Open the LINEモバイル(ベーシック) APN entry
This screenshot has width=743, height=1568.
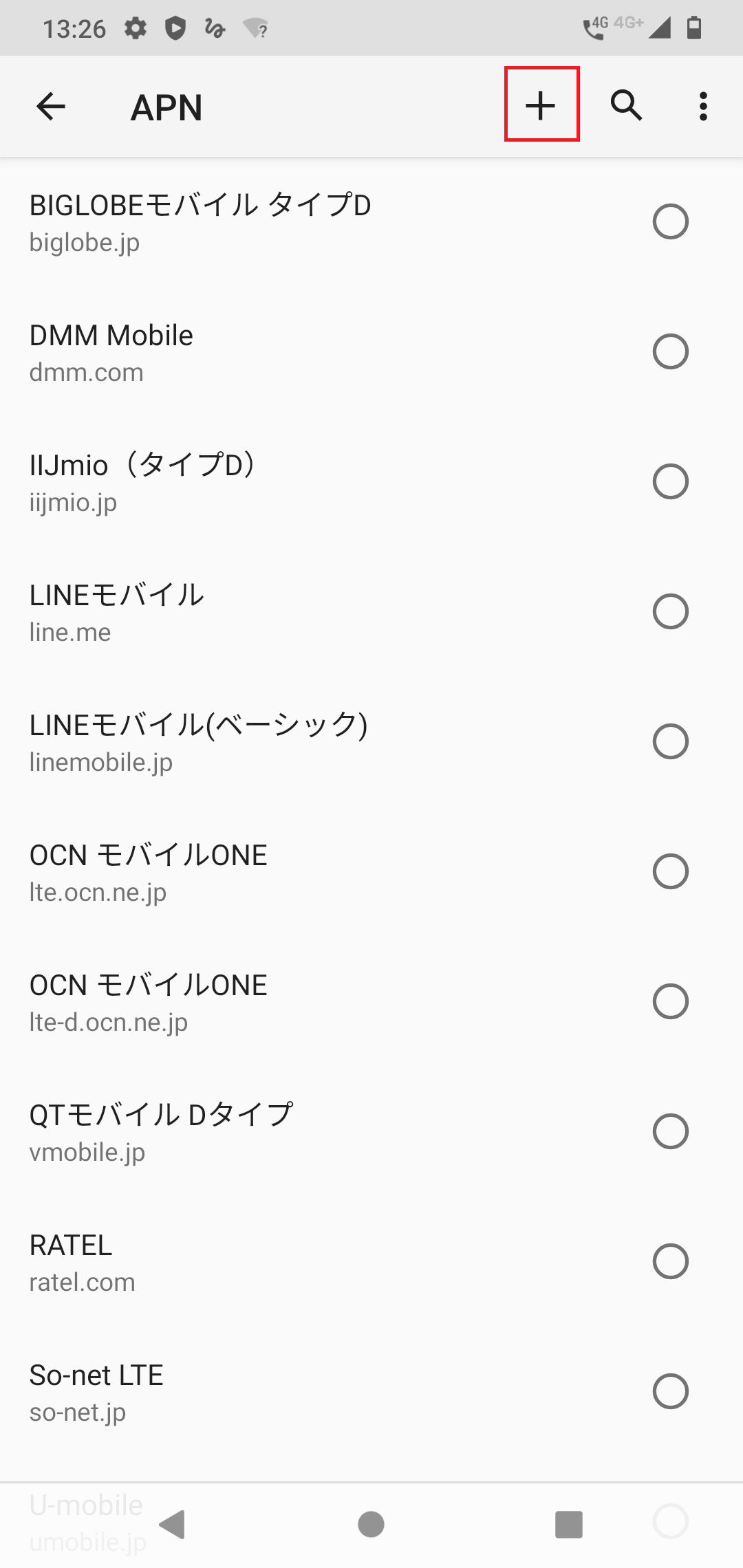275,741
